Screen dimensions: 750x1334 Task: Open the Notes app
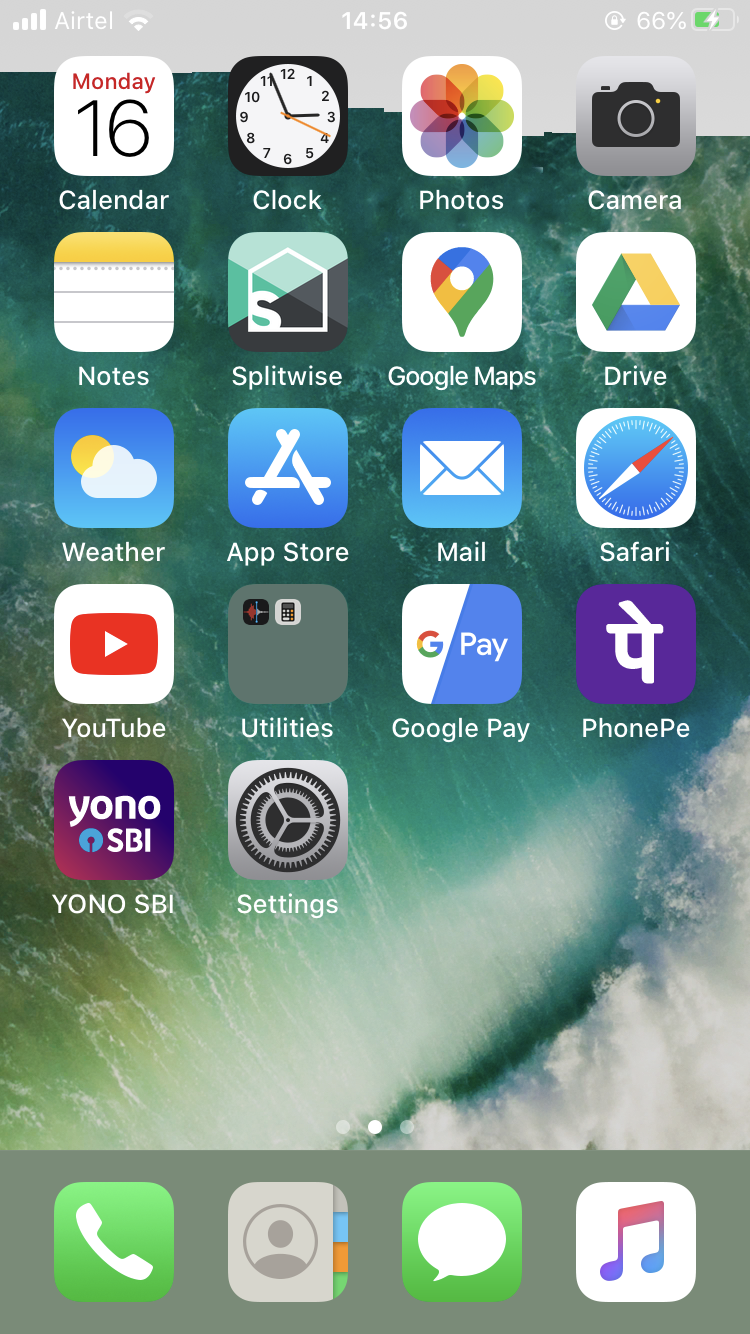[114, 292]
